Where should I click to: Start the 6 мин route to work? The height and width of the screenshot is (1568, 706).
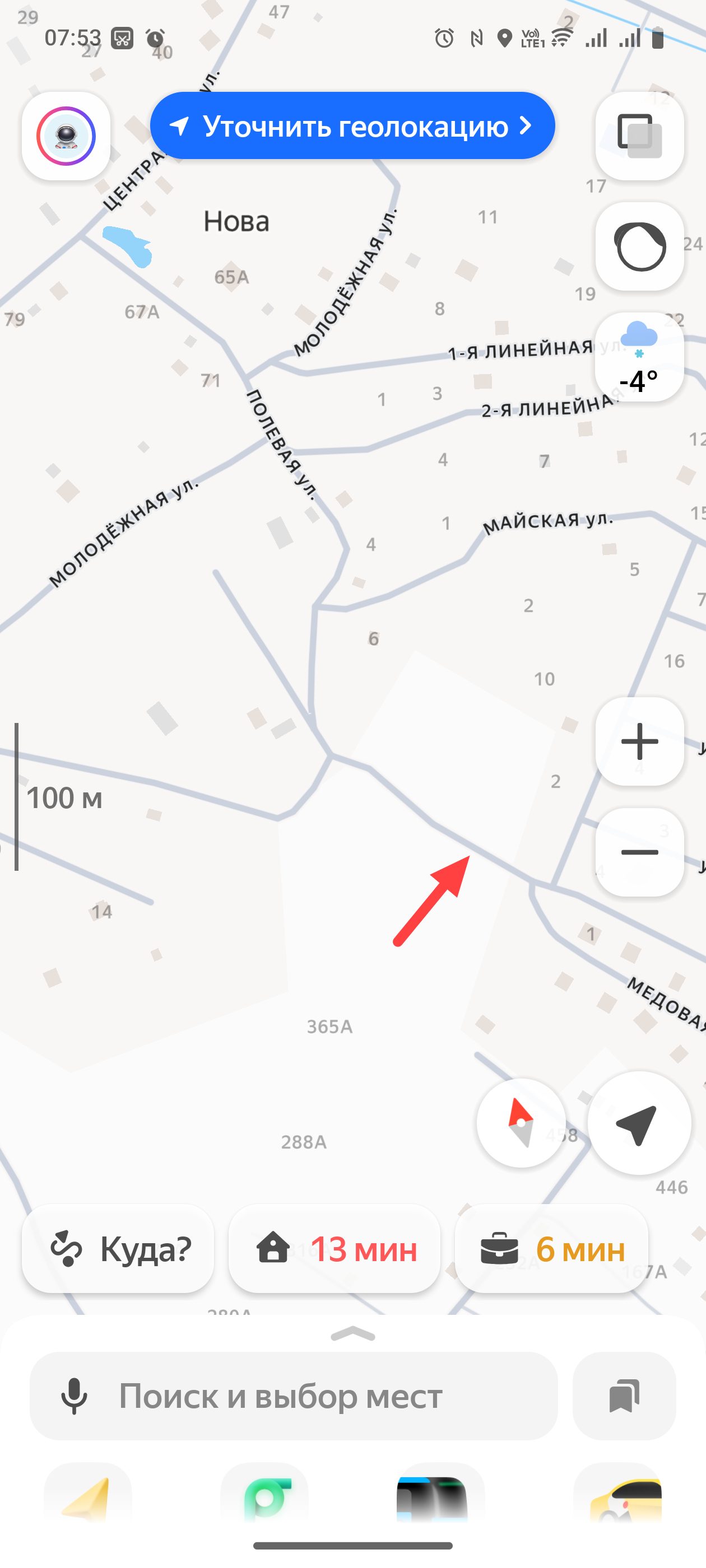pos(551,1249)
